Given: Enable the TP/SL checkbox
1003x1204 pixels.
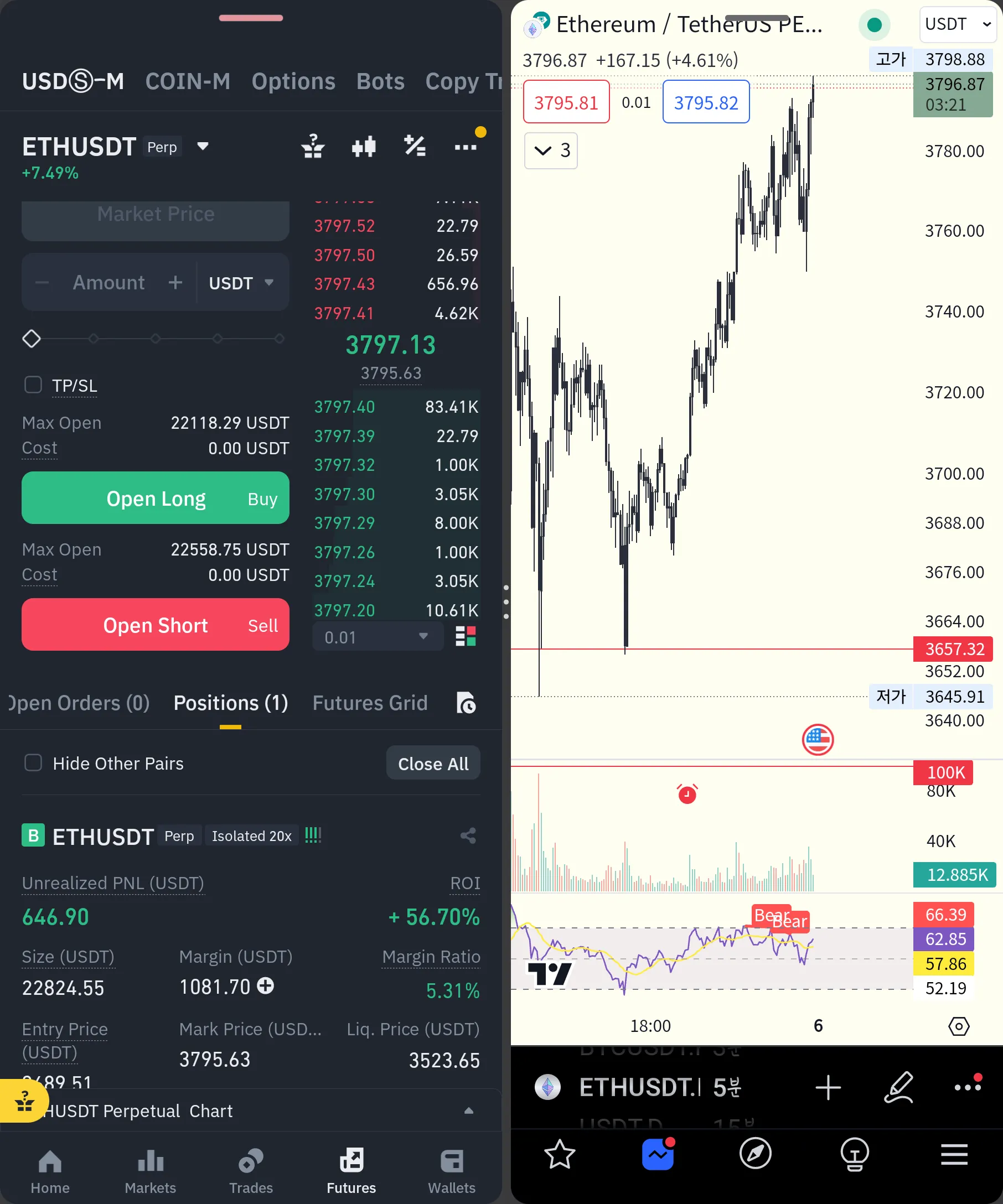Looking at the screenshot, I should 33,385.
